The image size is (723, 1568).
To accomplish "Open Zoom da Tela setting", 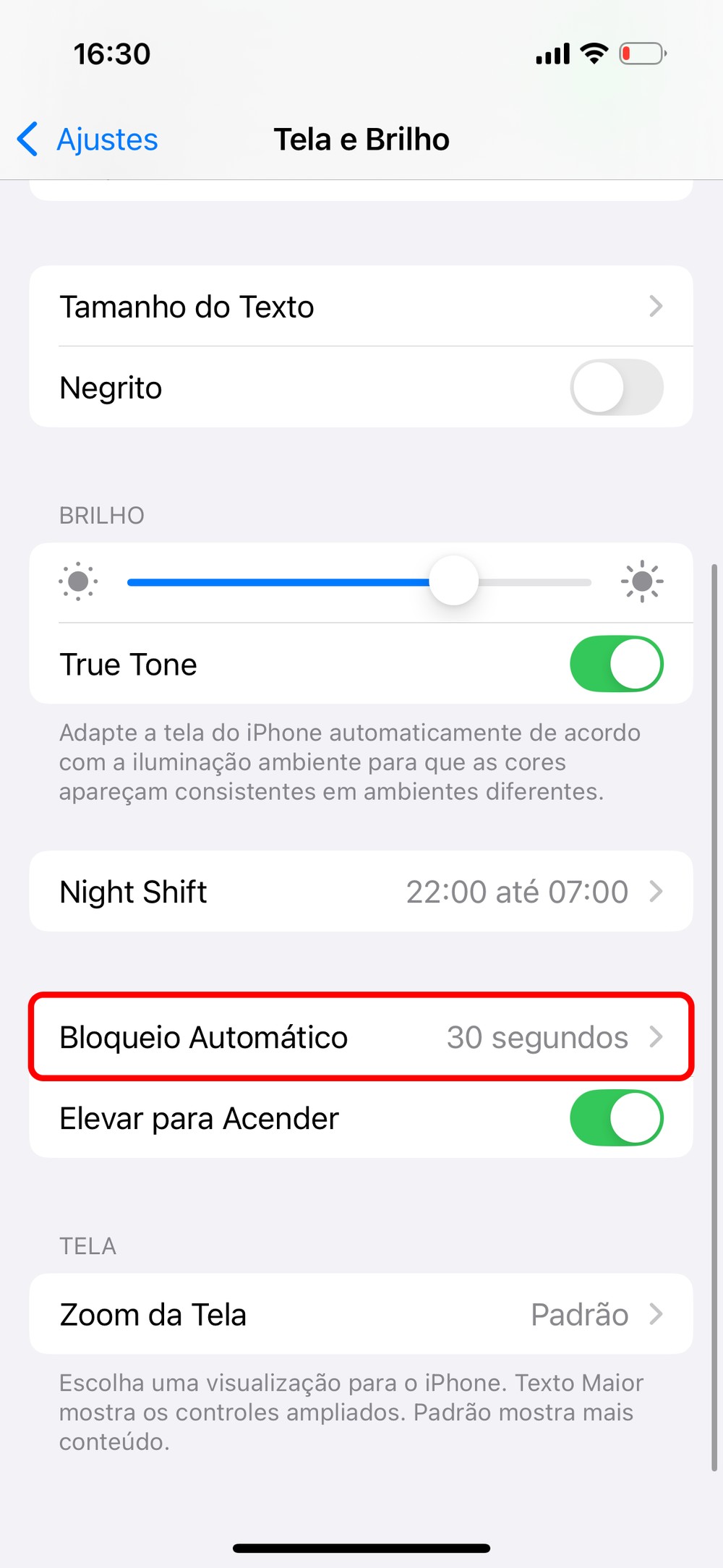I will pyautogui.click(x=360, y=1314).
